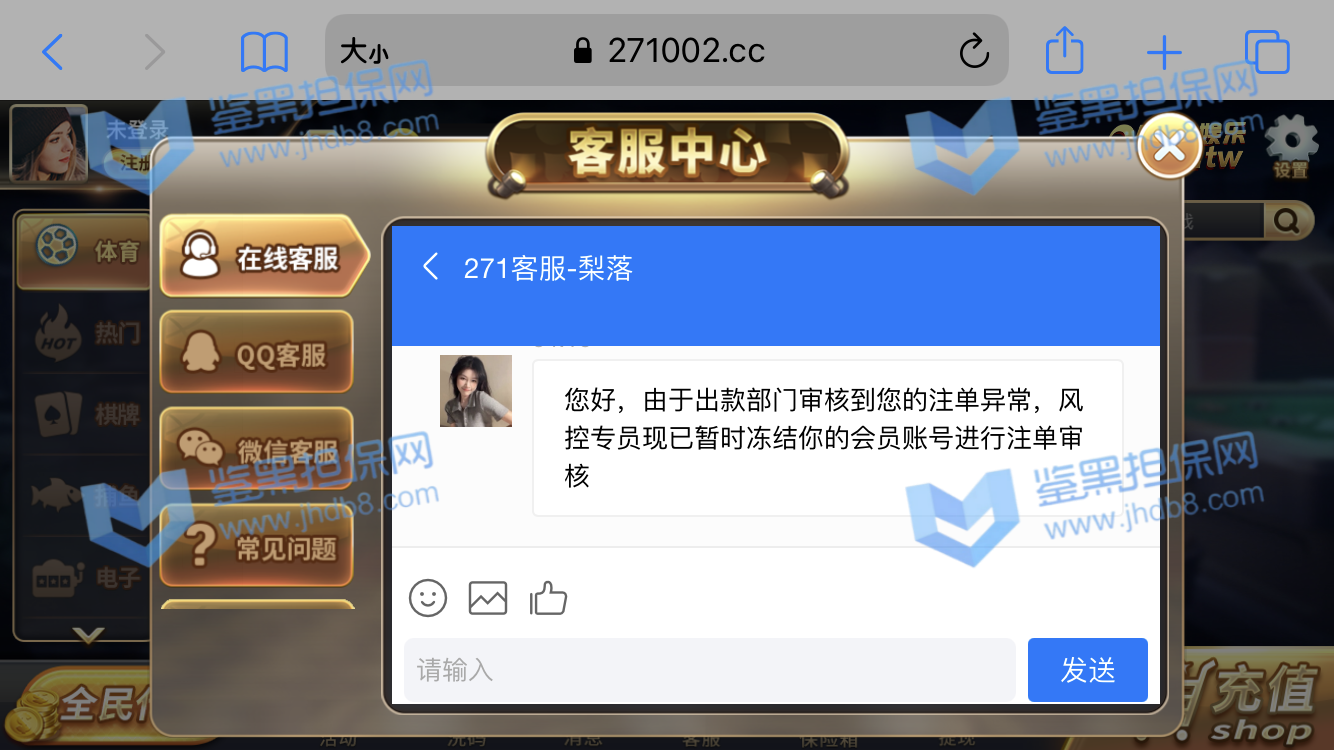Go back in Safari browser

pyautogui.click(x=53, y=52)
